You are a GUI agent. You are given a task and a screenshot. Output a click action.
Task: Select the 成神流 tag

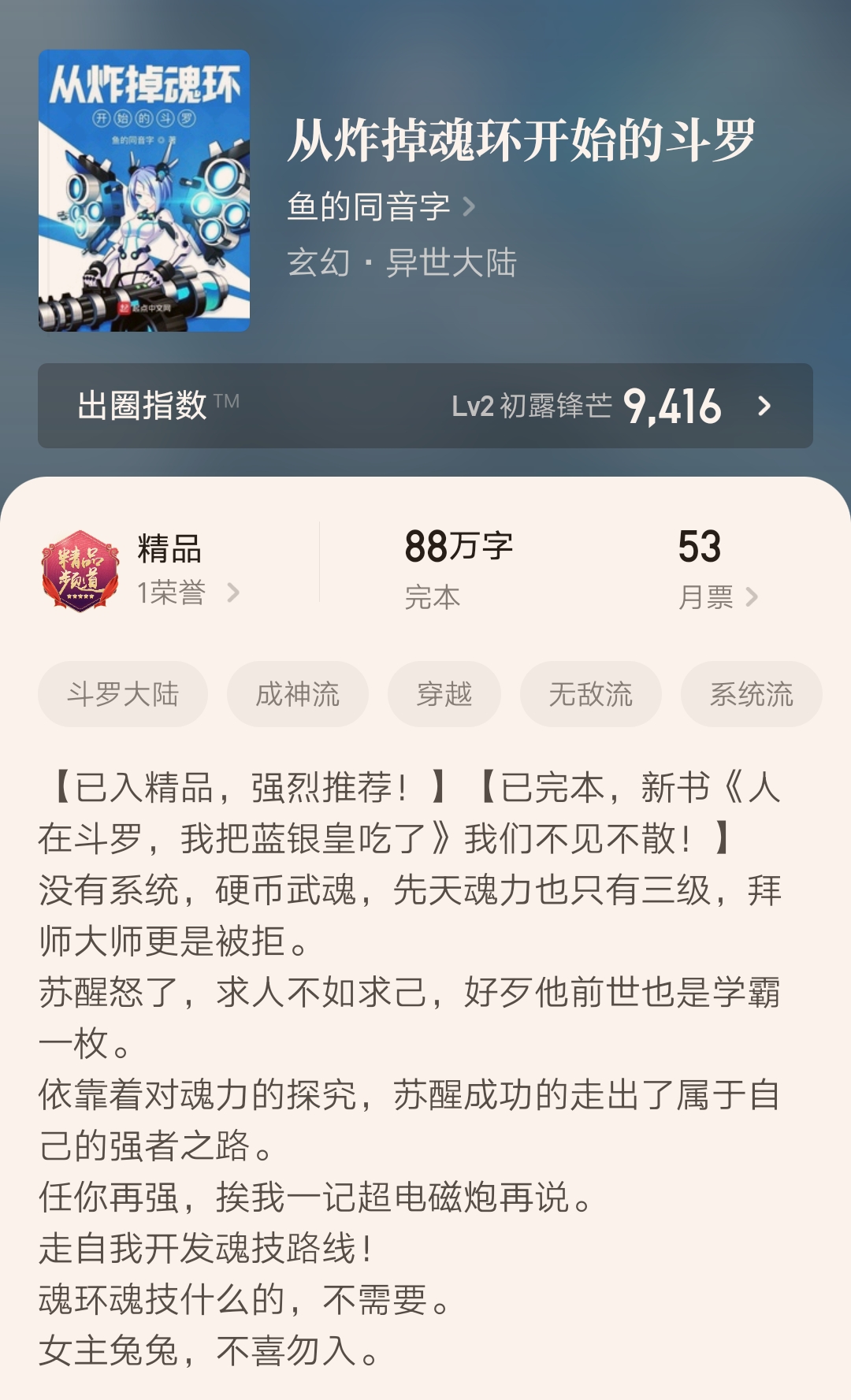298,694
